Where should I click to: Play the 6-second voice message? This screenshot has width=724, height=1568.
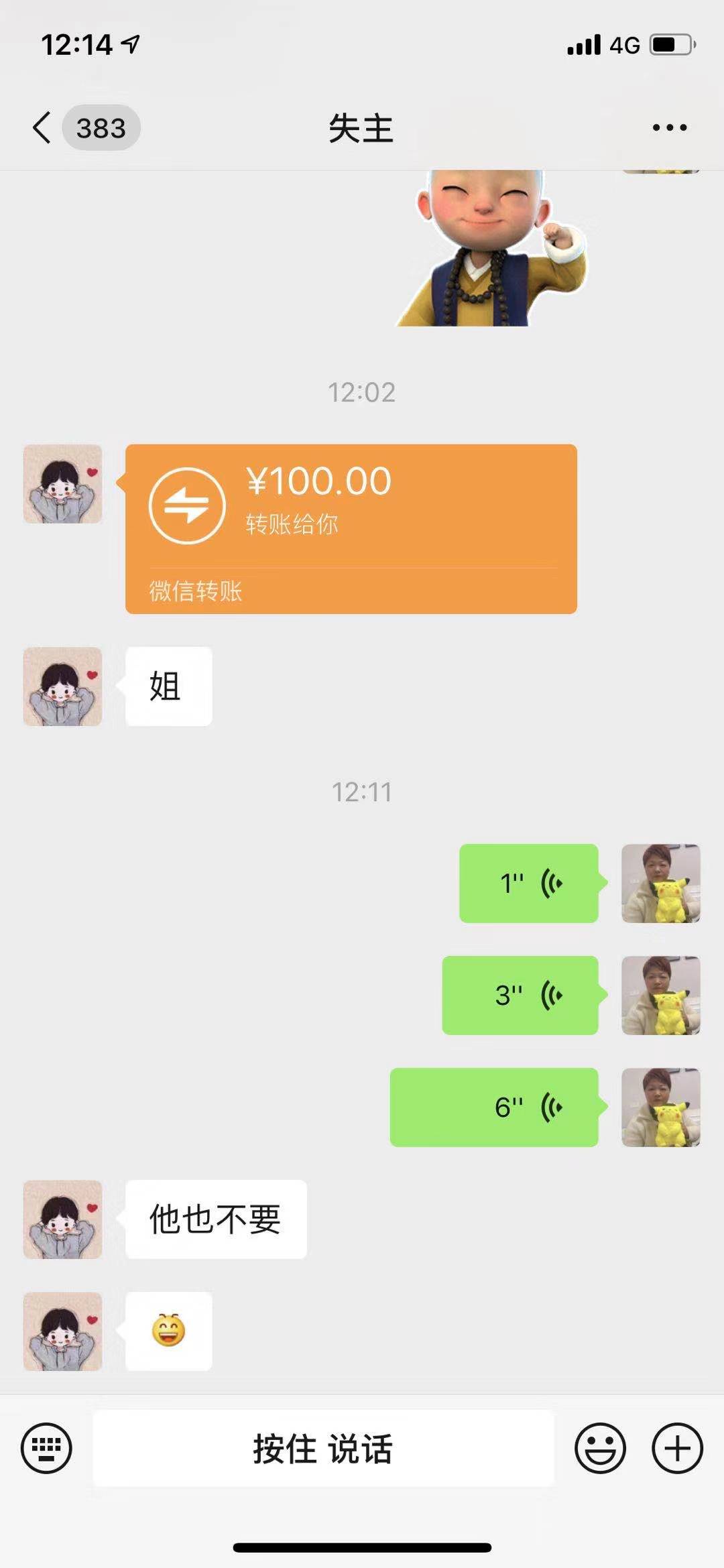click(494, 1107)
